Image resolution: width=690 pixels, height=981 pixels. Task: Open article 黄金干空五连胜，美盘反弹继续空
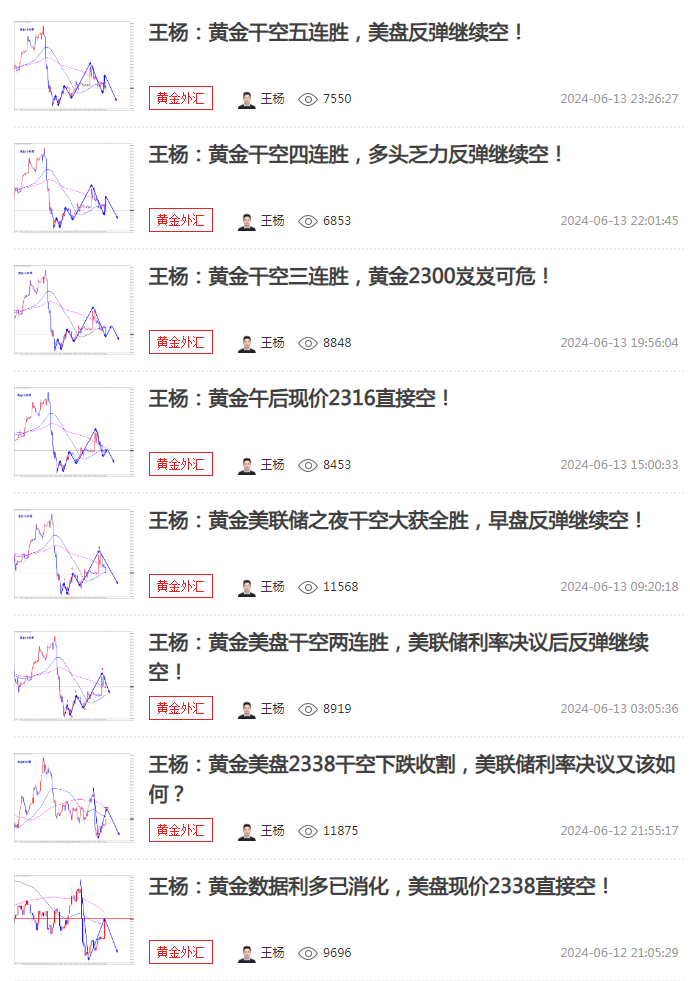pyautogui.click(x=336, y=33)
